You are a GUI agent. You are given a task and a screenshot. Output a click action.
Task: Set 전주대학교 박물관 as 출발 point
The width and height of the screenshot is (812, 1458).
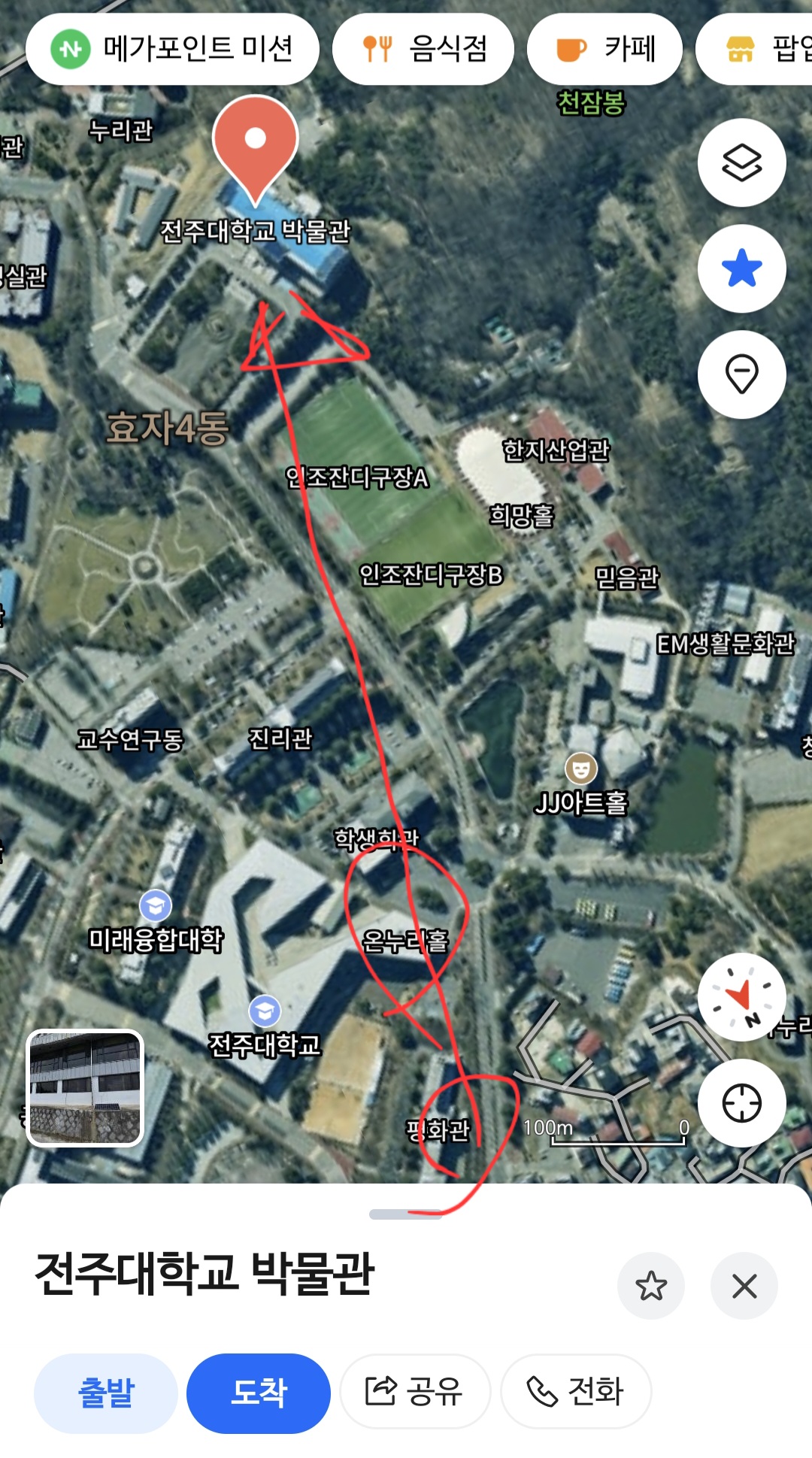coord(106,1393)
